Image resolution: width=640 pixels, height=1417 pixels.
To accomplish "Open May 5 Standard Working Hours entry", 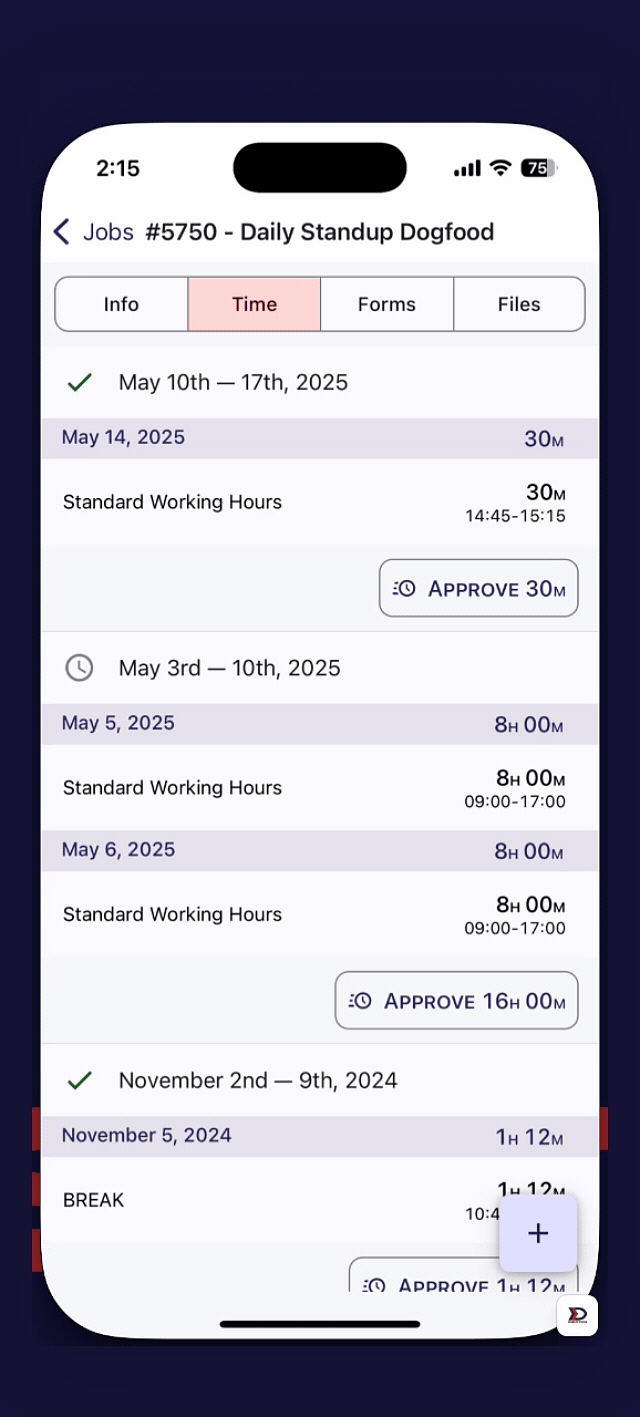I will (319, 788).
